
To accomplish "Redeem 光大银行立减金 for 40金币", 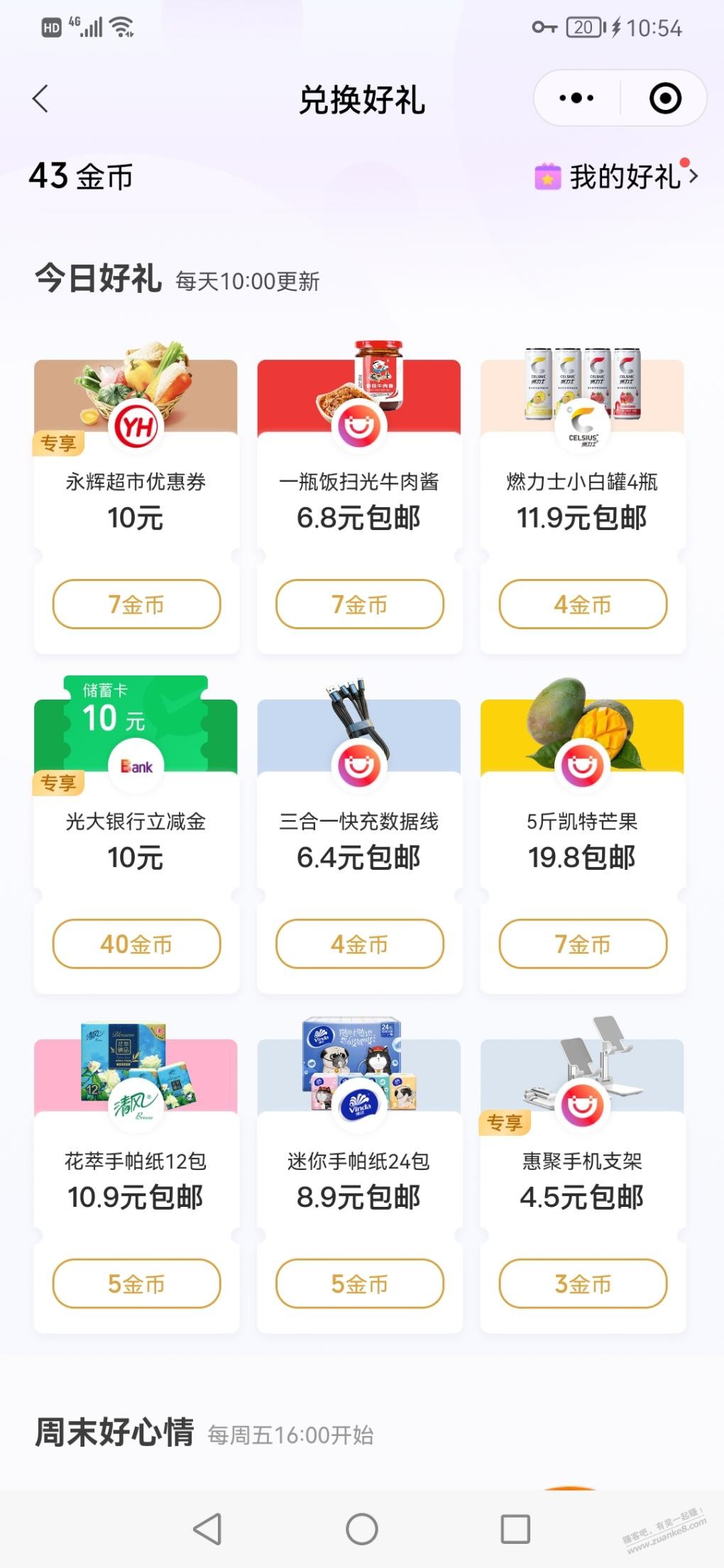I will pos(136,944).
